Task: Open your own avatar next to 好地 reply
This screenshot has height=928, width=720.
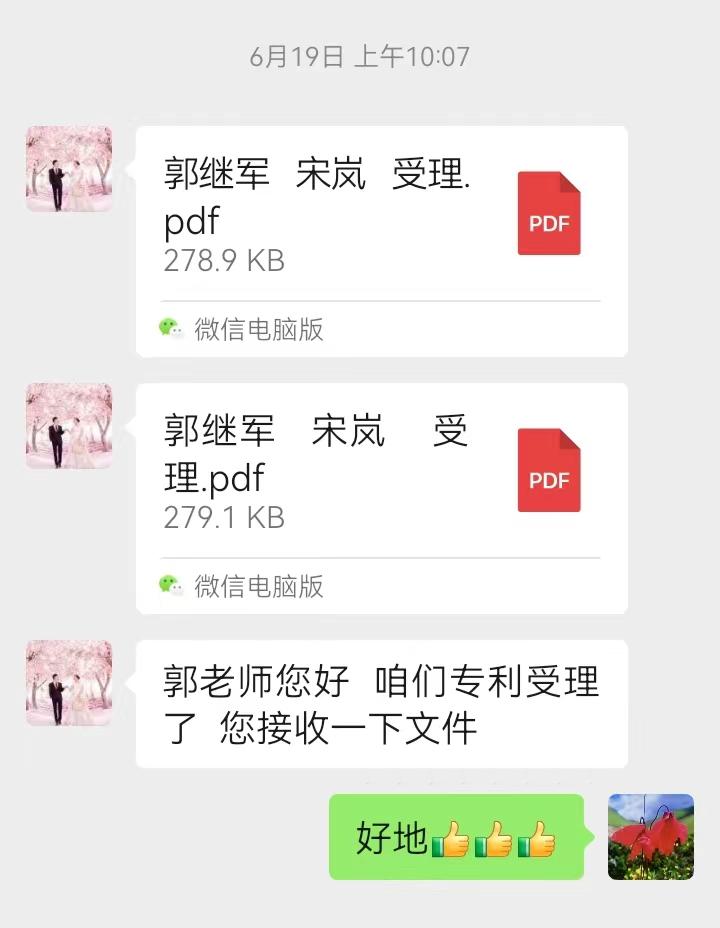Action: pyautogui.click(x=651, y=837)
